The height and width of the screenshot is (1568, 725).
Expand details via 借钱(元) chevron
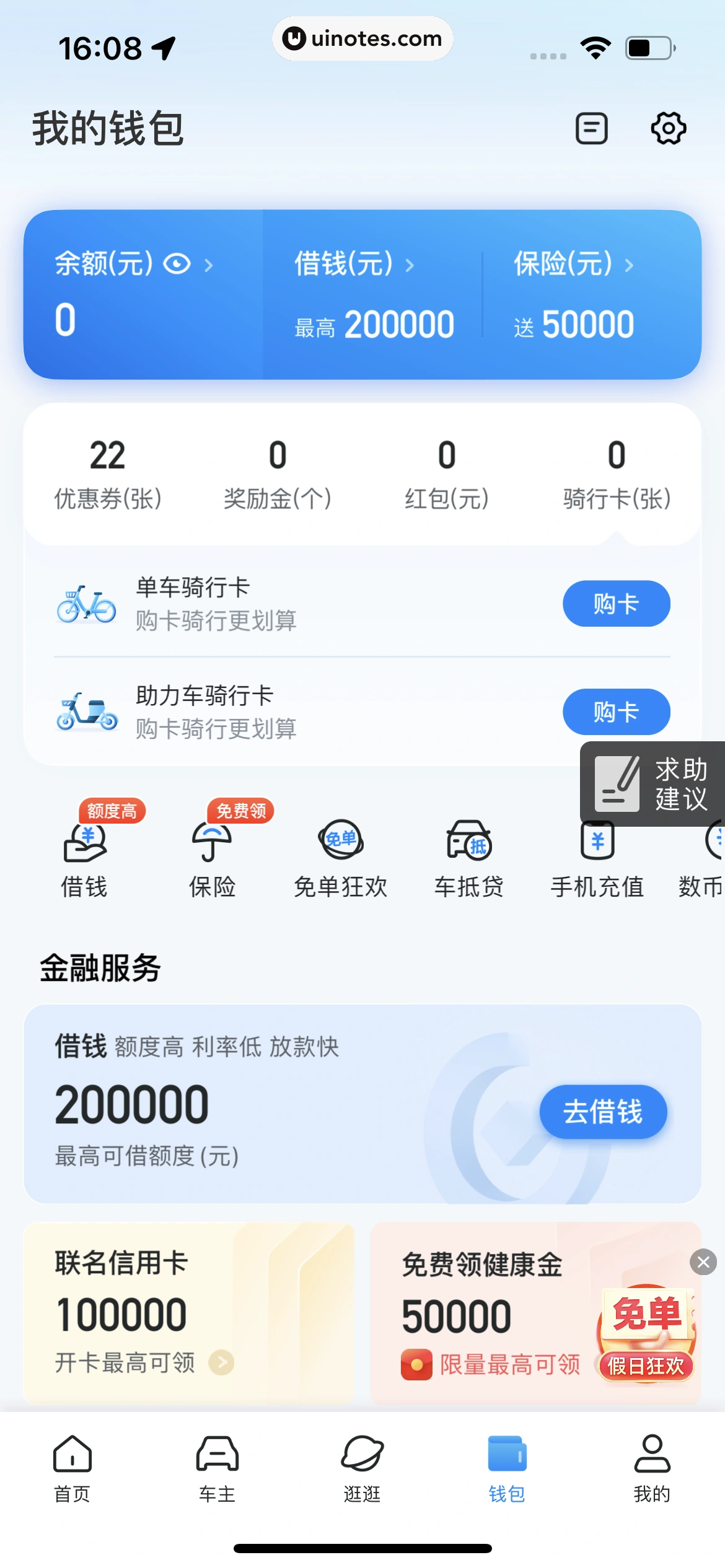pos(410,264)
